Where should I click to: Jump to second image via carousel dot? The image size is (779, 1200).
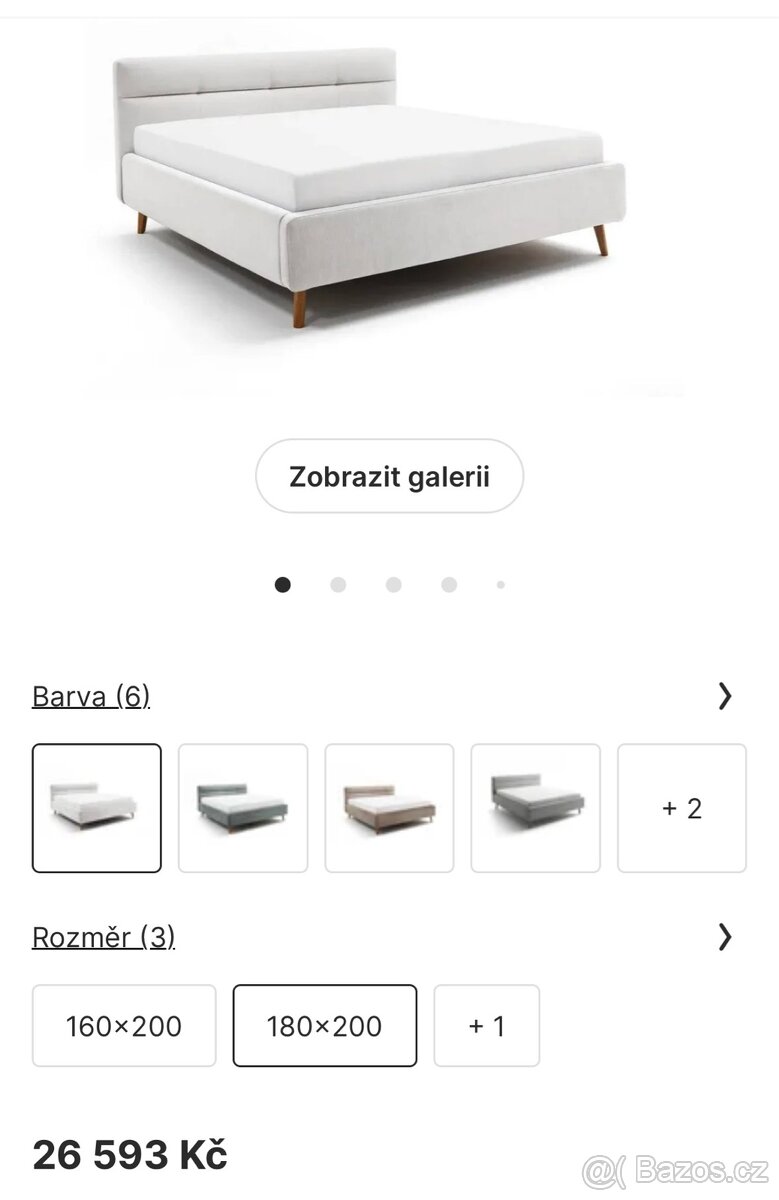pyautogui.click(x=338, y=584)
